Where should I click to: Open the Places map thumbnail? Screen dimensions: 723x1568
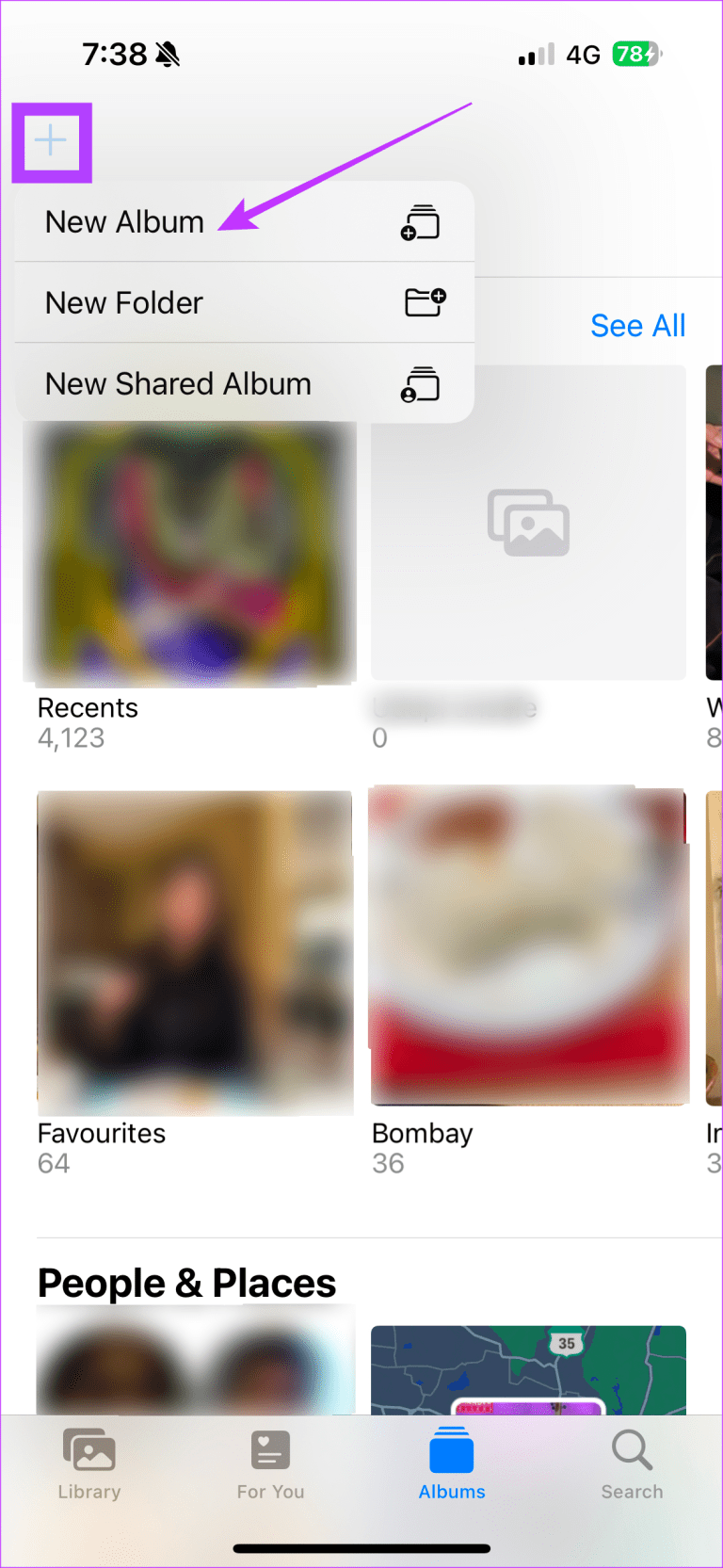coord(528,1366)
